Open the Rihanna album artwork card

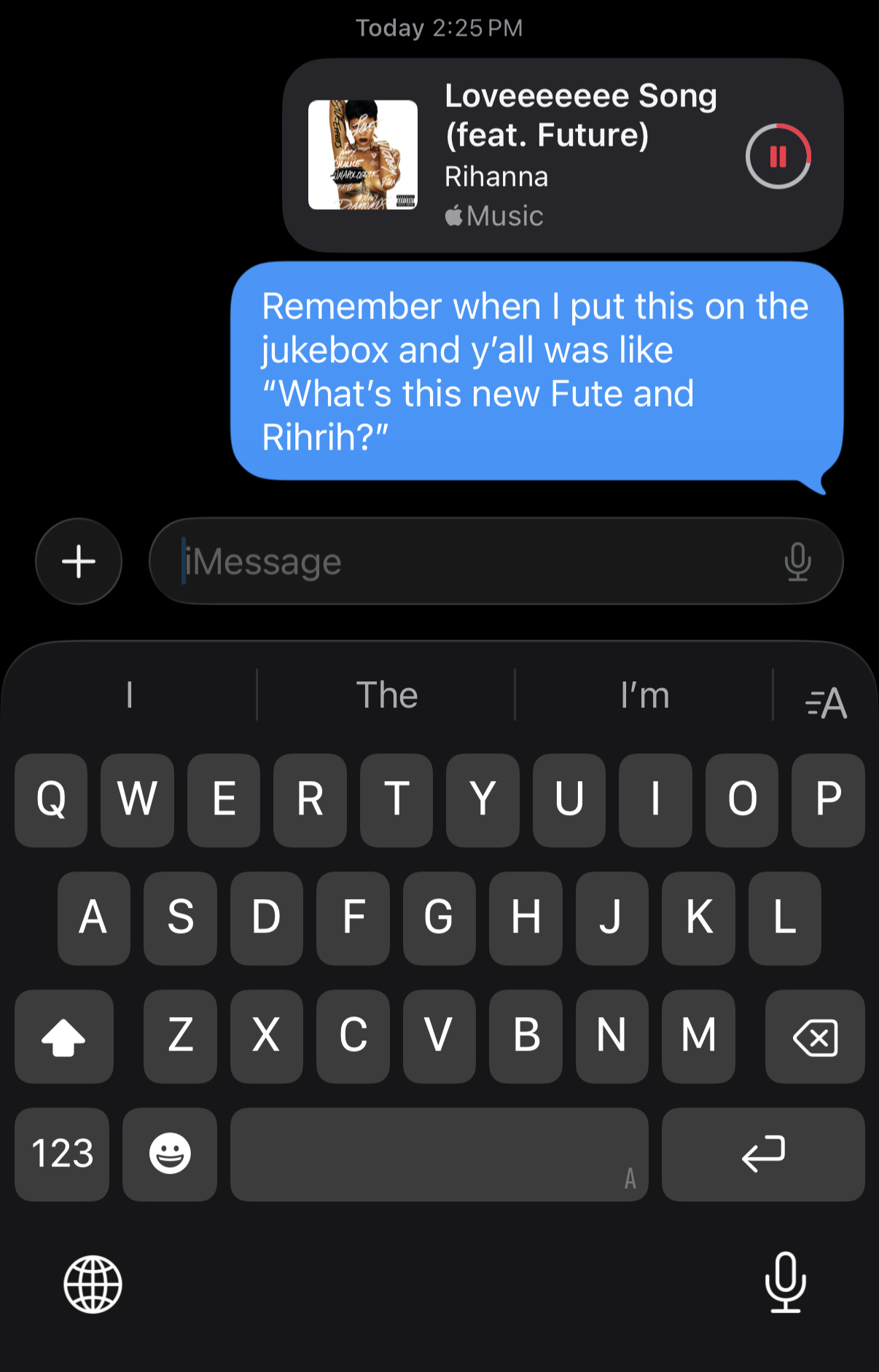click(x=362, y=154)
